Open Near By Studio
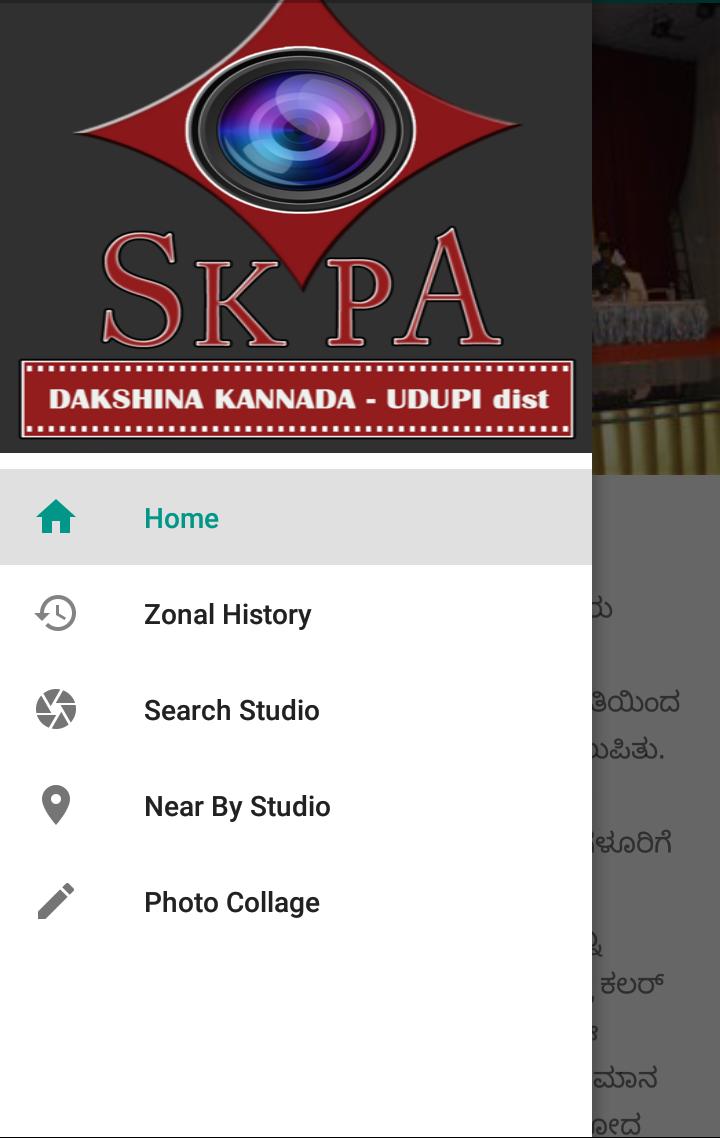This screenshot has width=720, height=1138. pyautogui.click(x=237, y=806)
